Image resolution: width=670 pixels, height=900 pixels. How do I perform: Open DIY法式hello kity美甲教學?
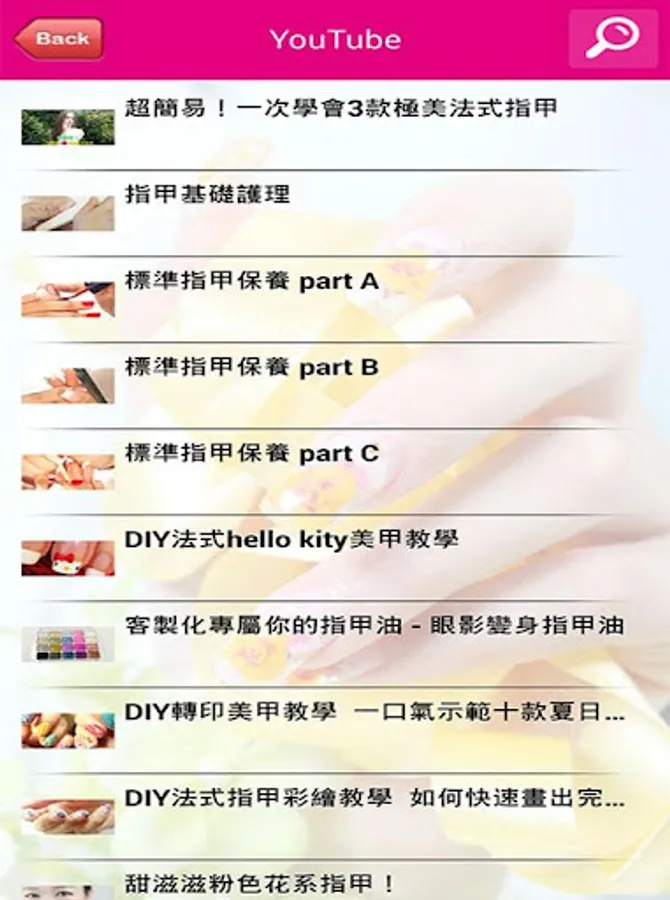coord(335,558)
